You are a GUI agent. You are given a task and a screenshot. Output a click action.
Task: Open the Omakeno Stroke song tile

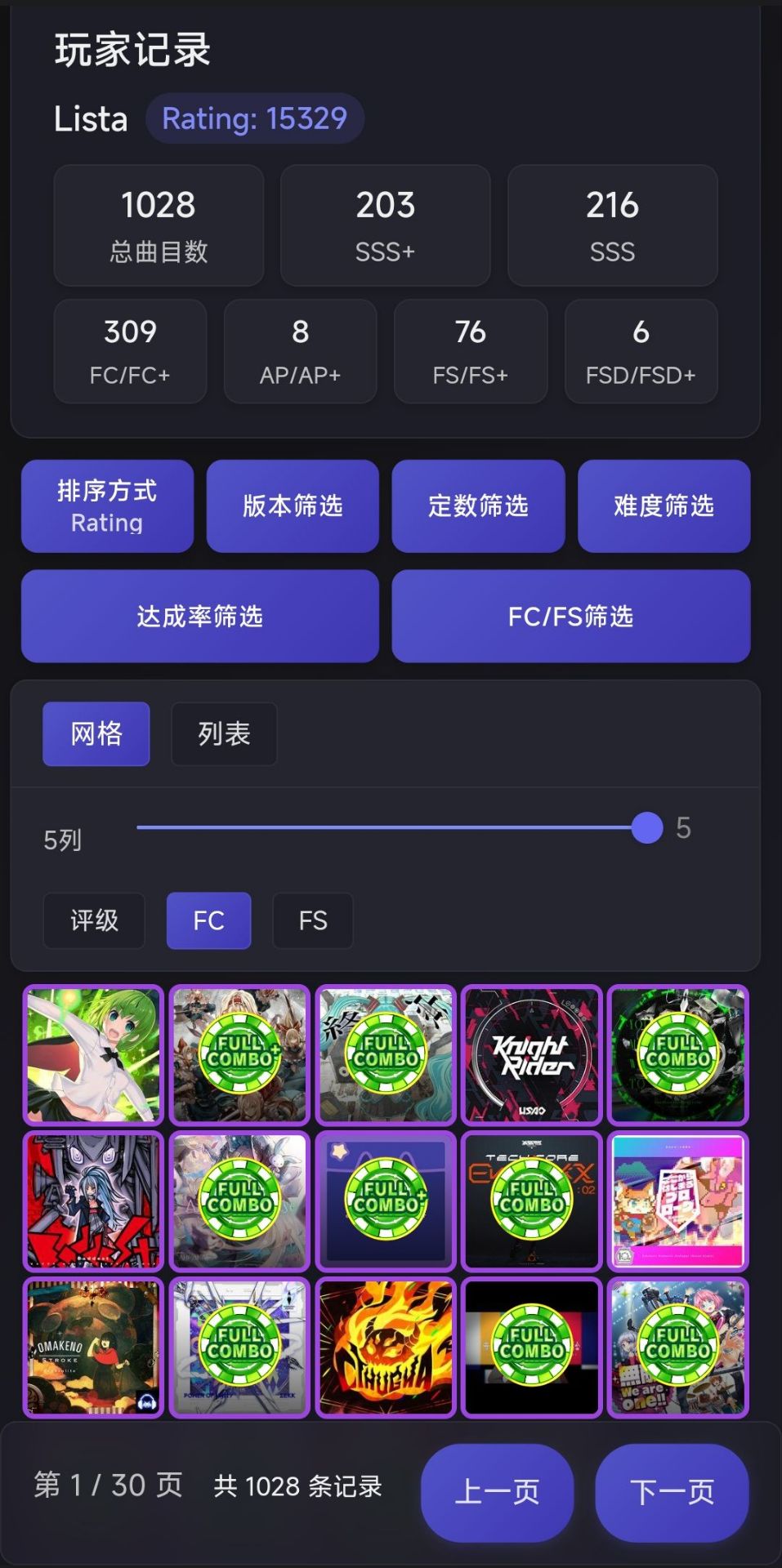pos(93,1347)
